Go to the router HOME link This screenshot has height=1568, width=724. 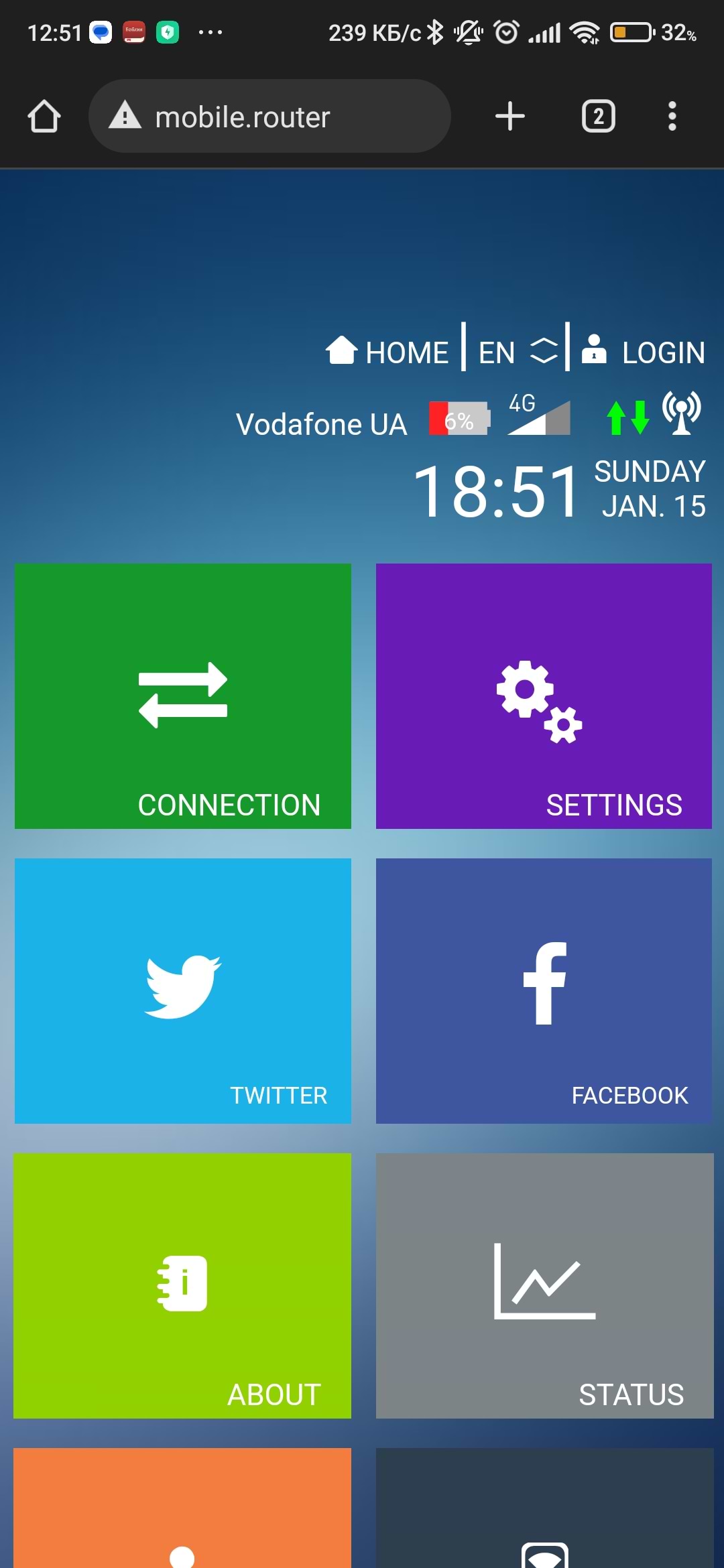coord(387,352)
